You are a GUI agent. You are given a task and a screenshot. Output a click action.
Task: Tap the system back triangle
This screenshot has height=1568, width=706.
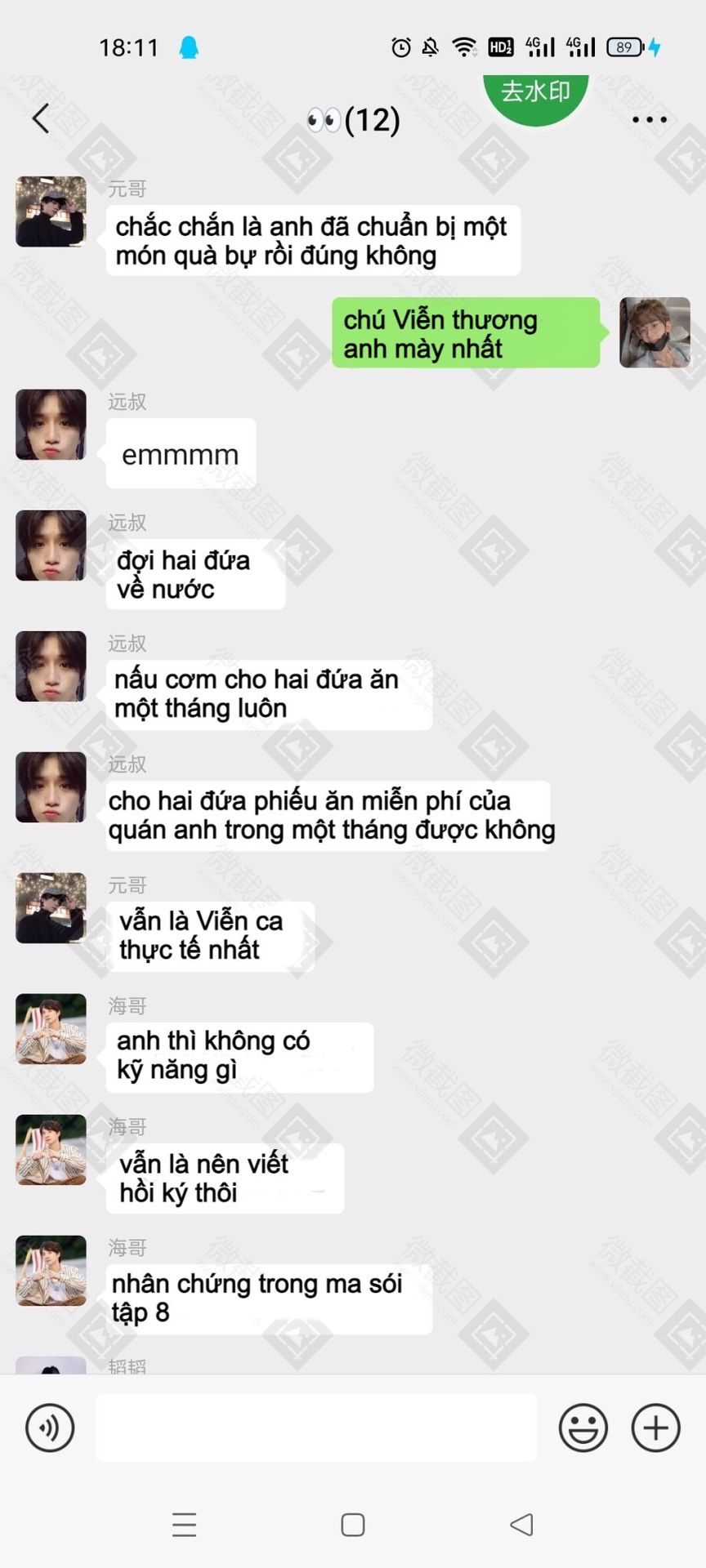(521, 1525)
